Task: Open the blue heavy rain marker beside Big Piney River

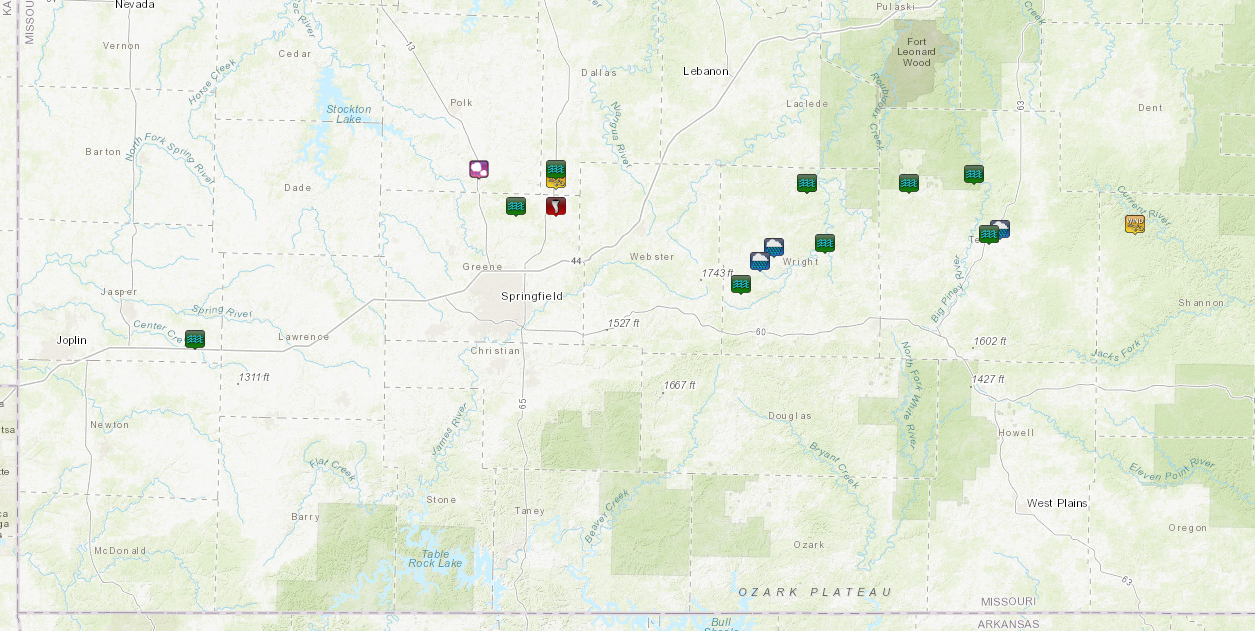Action: [x=1002, y=227]
